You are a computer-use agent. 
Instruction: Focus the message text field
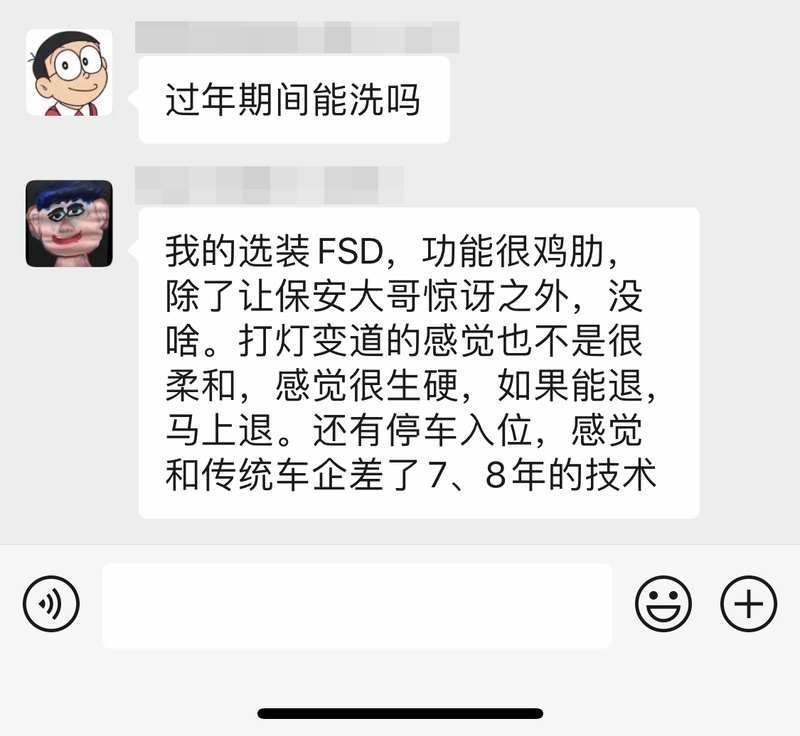(x=357, y=605)
